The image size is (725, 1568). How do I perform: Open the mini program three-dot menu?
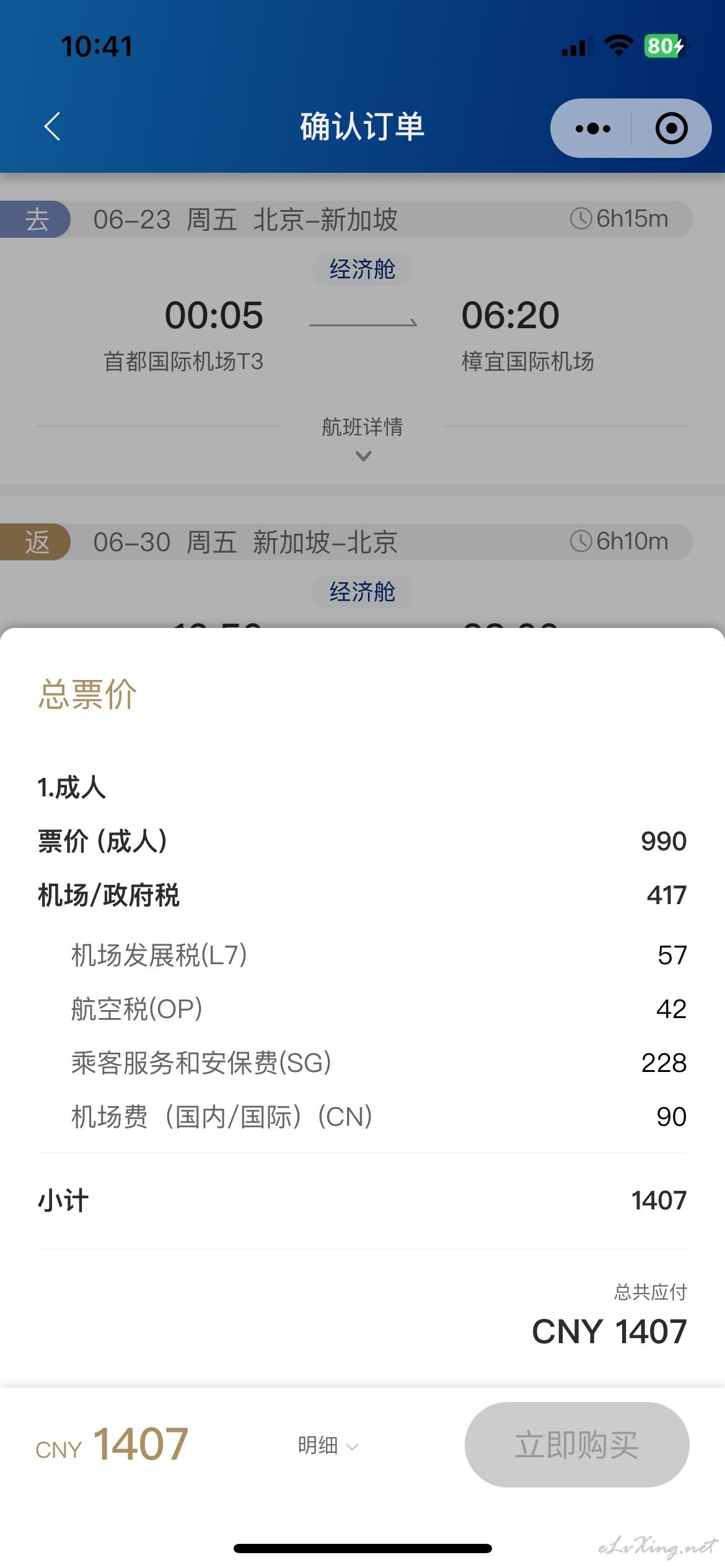pos(592,128)
